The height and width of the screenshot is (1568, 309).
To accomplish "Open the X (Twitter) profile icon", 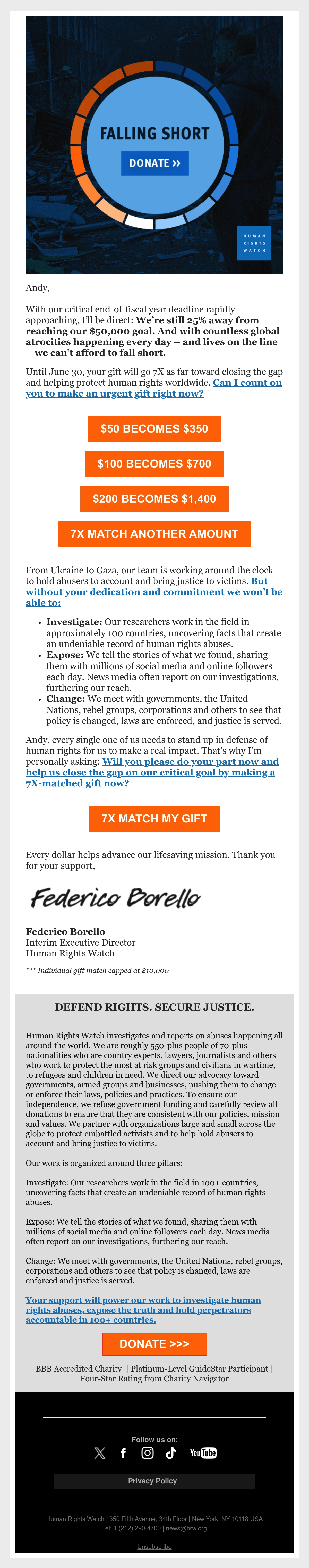I will [x=100, y=1453].
